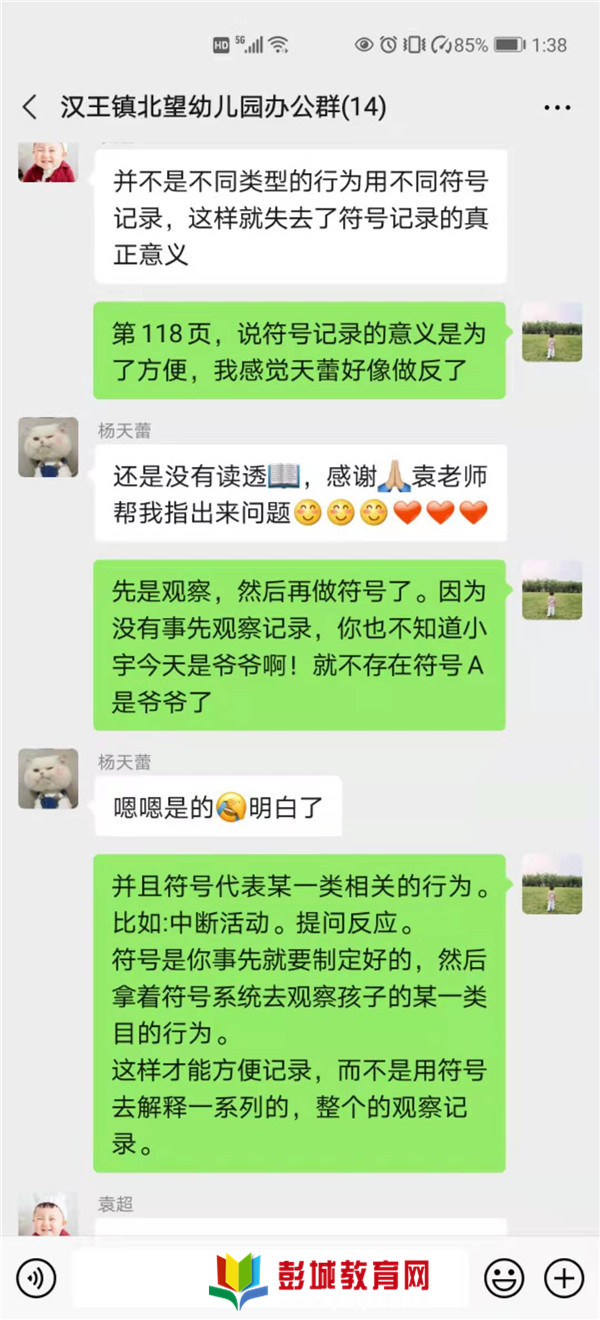The width and height of the screenshot is (600, 1320).
Task: Switch to voice message input
Action: [37, 1277]
